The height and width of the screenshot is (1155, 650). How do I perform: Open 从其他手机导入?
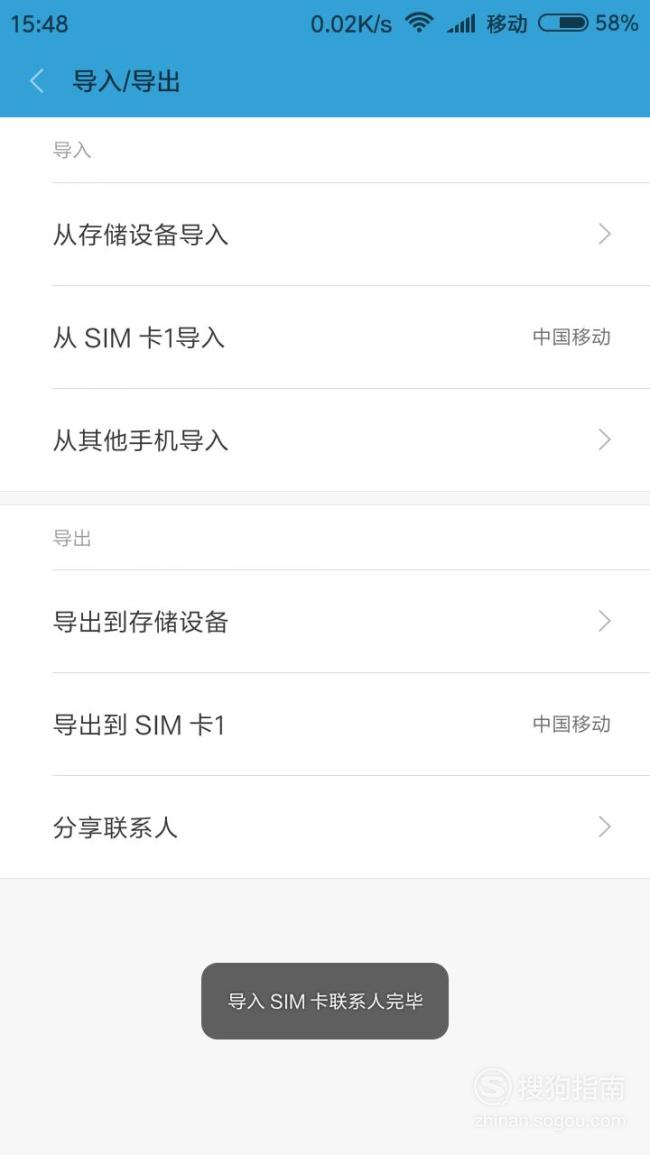[325, 440]
